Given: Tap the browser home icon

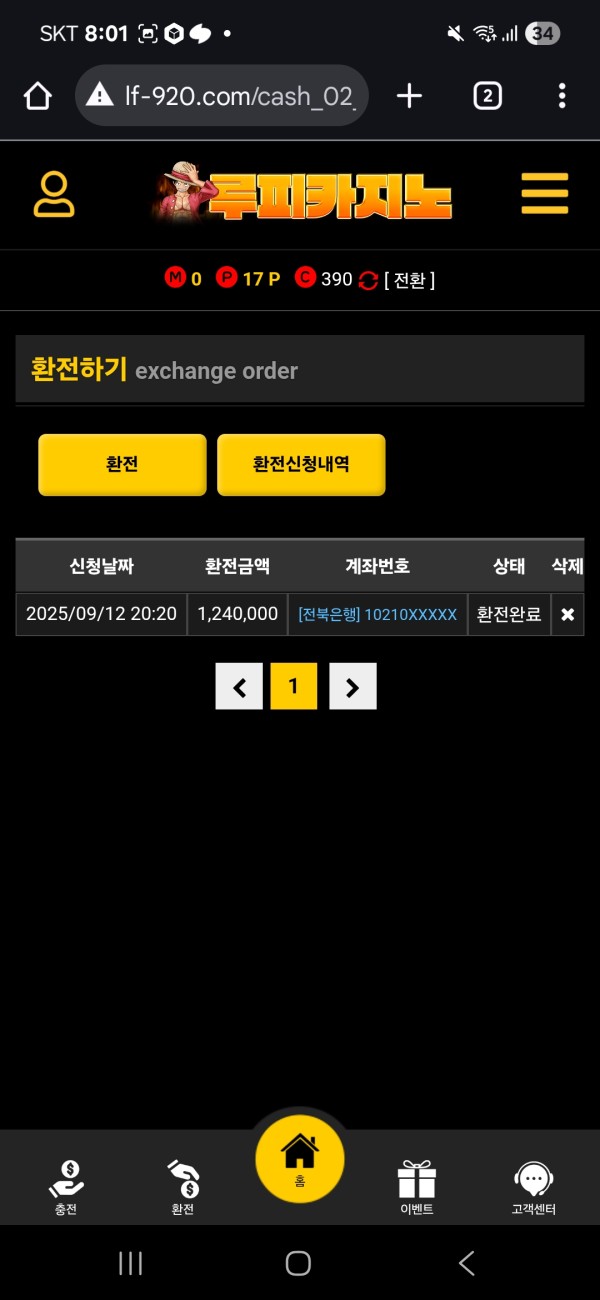Looking at the screenshot, I should click(x=37, y=96).
